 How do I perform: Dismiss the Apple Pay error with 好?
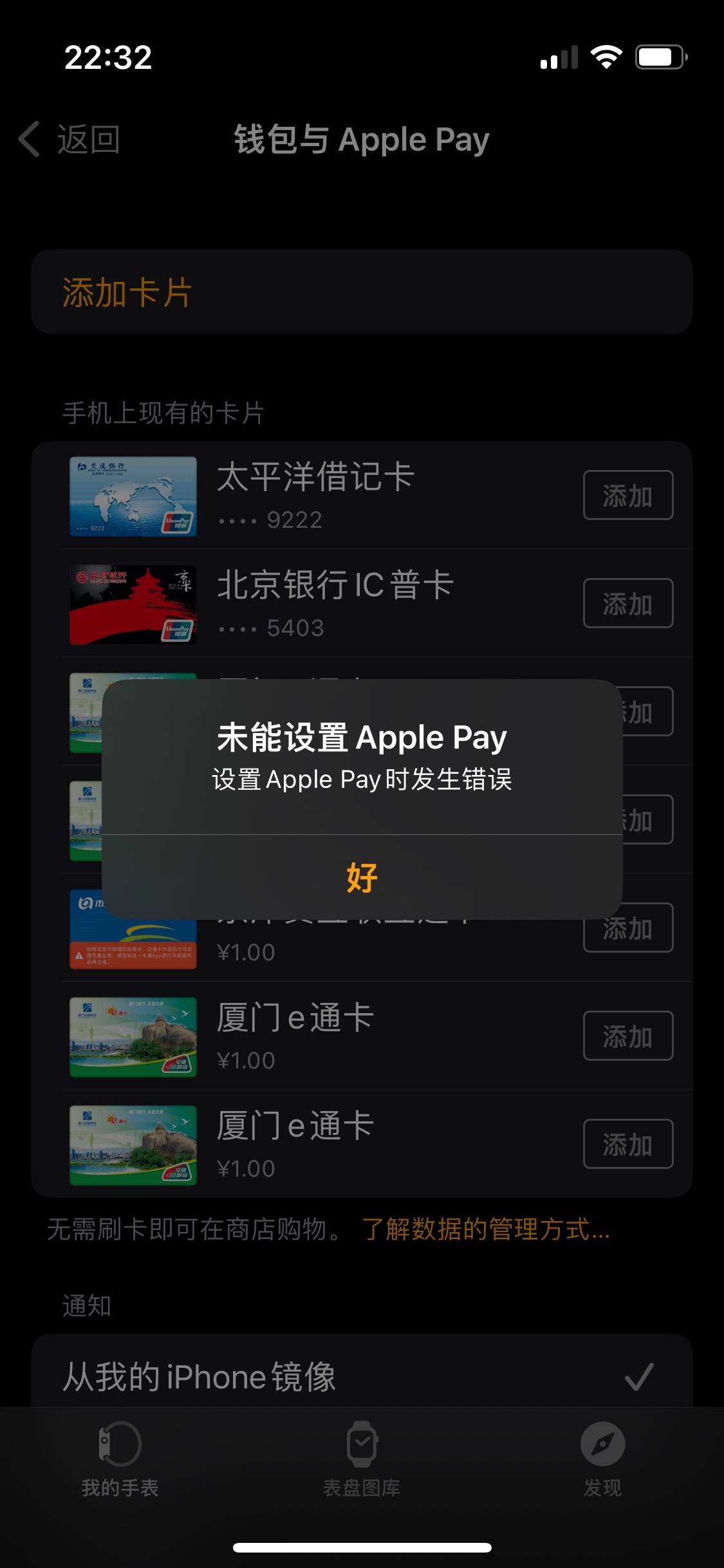362,877
